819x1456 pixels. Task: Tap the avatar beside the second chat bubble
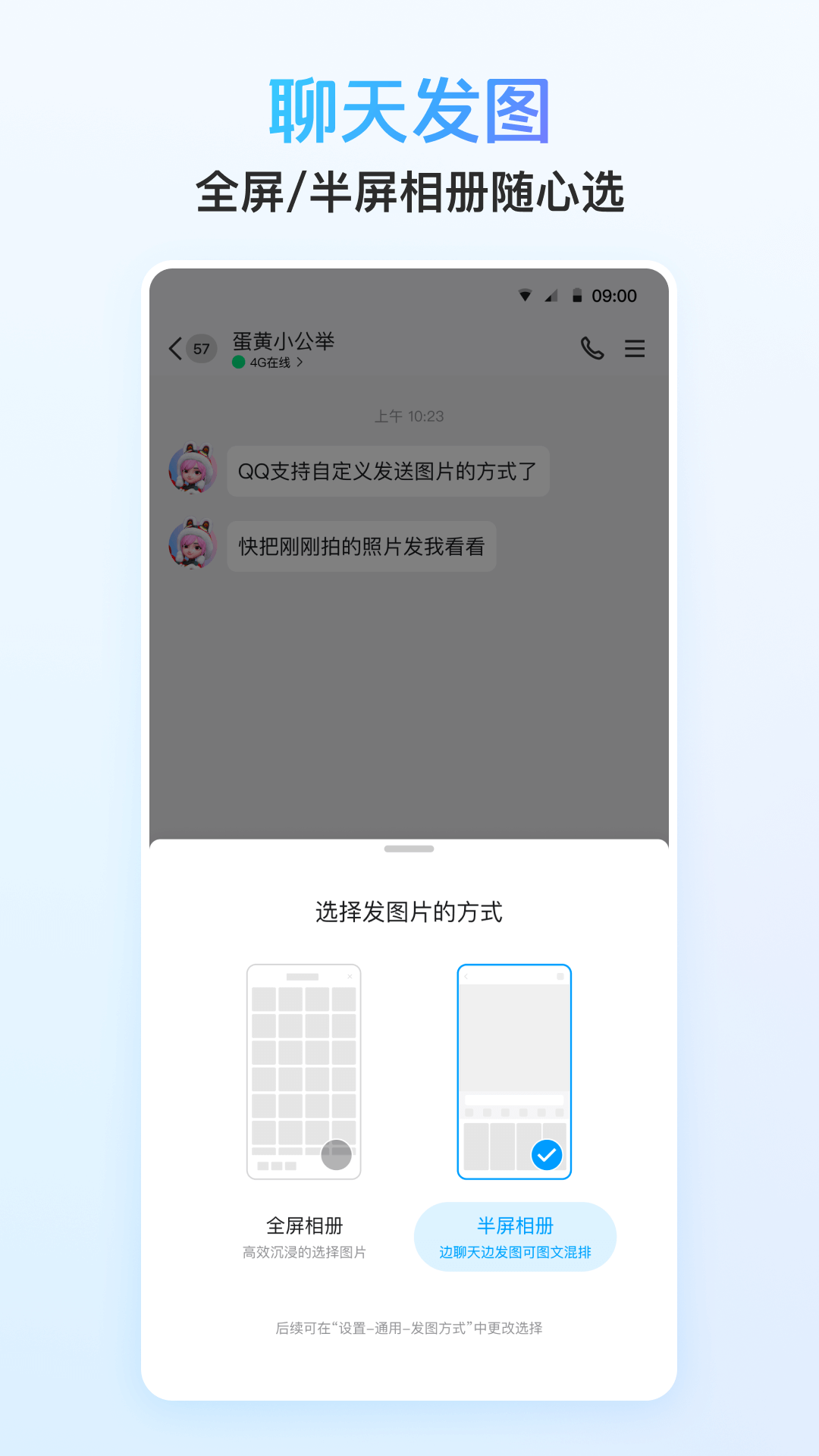coord(191,545)
